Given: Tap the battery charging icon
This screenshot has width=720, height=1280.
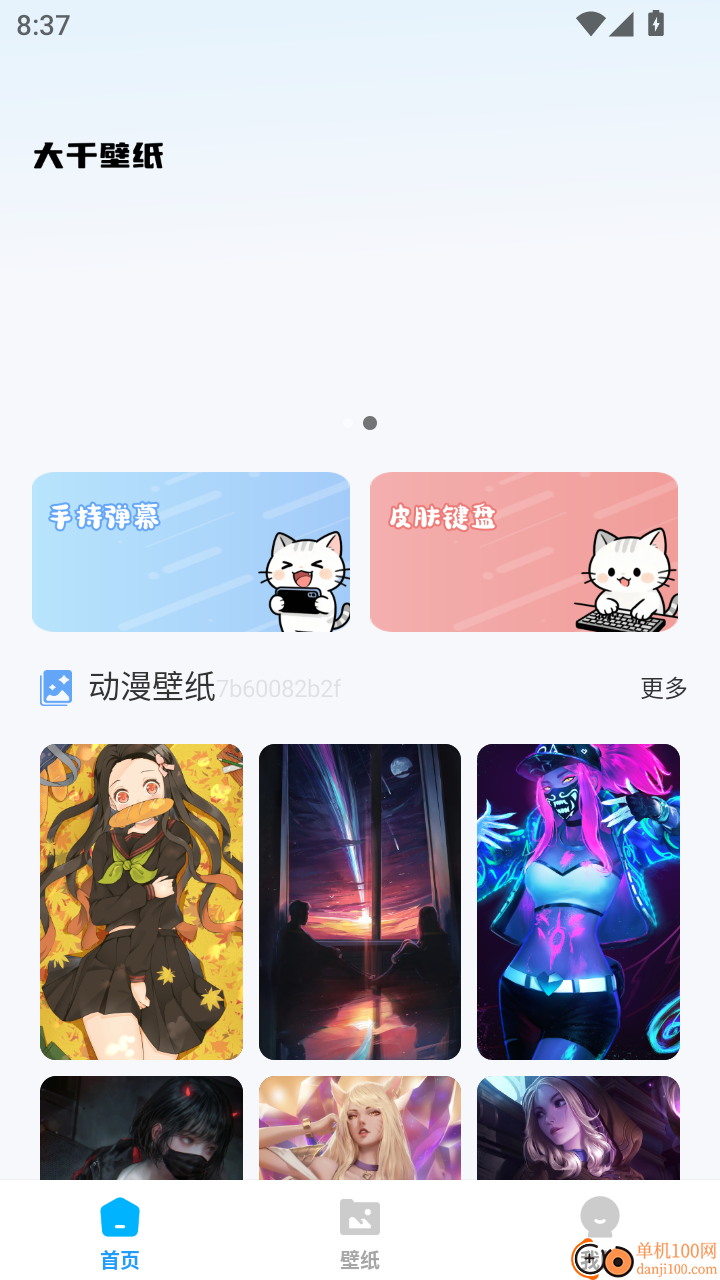Looking at the screenshot, I should point(655,24).
